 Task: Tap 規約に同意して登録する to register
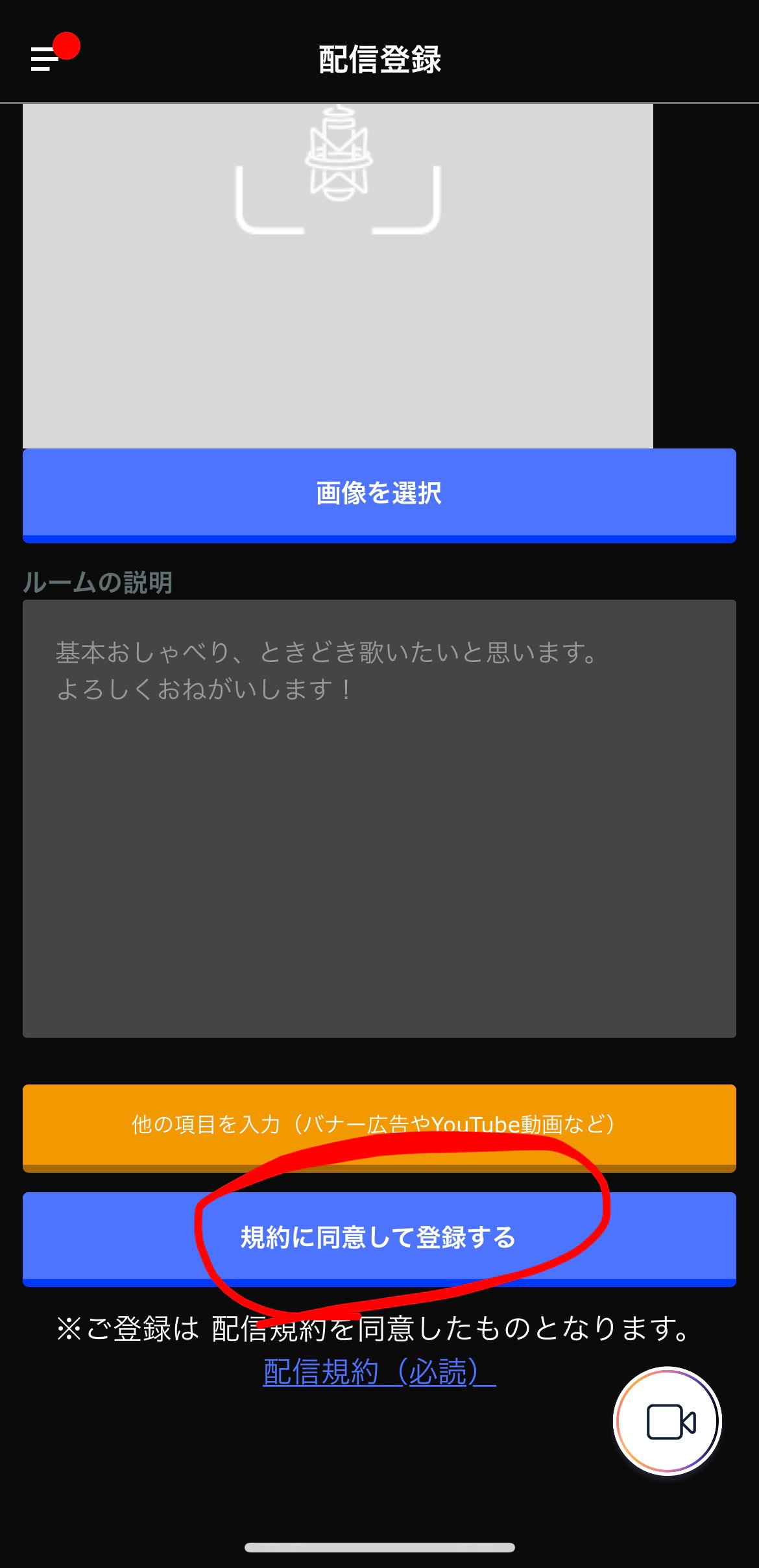point(379,1239)
